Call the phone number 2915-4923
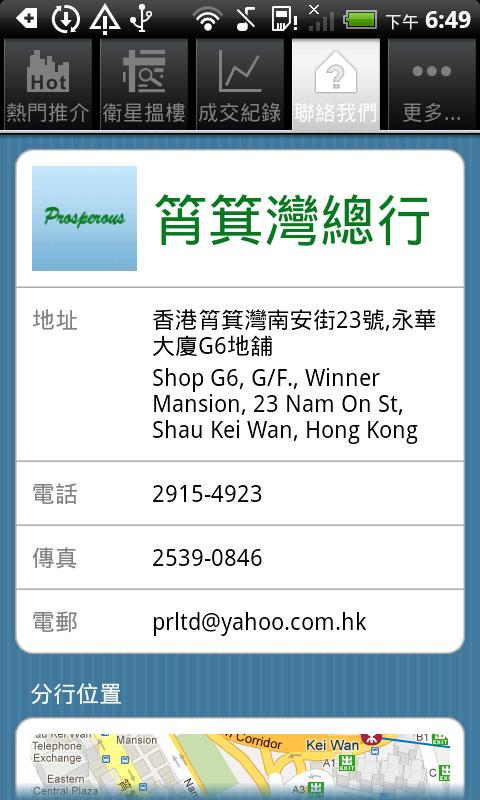Screen dimensions: 480x800 click(x=240, y=493)
